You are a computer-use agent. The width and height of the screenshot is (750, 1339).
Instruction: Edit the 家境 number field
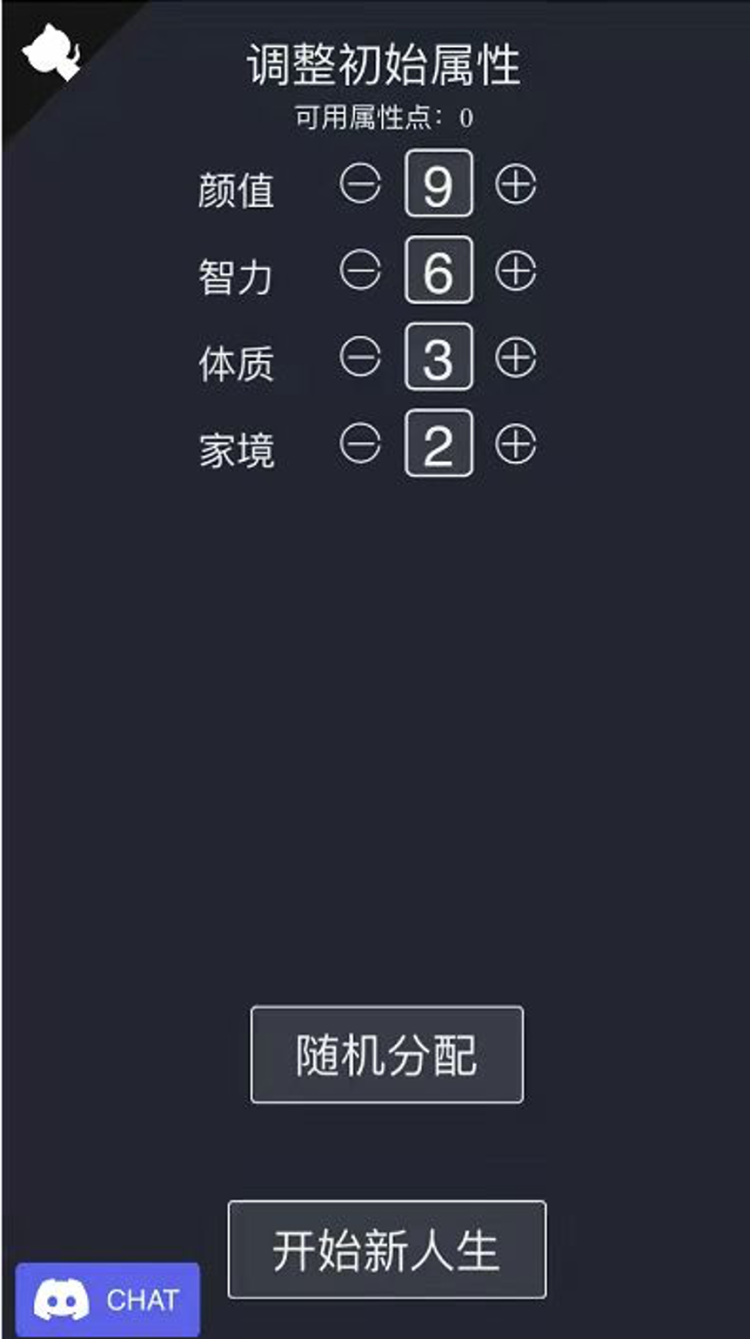click(x=439, y=443)
